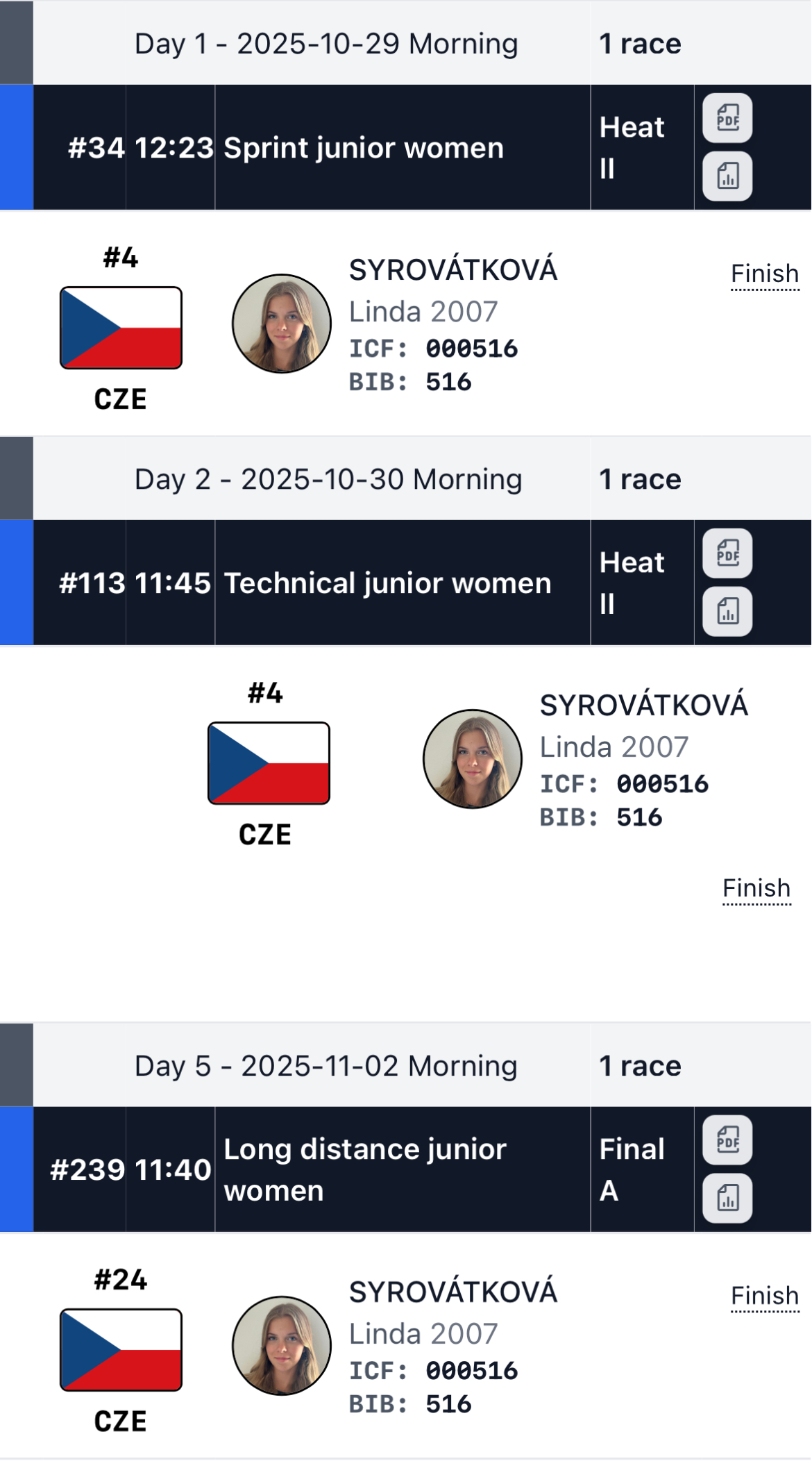Open PDF for Long distance junior women
Viewport: 812px width, 1484px height.
pyautogui.click(x=727, y=1140)
